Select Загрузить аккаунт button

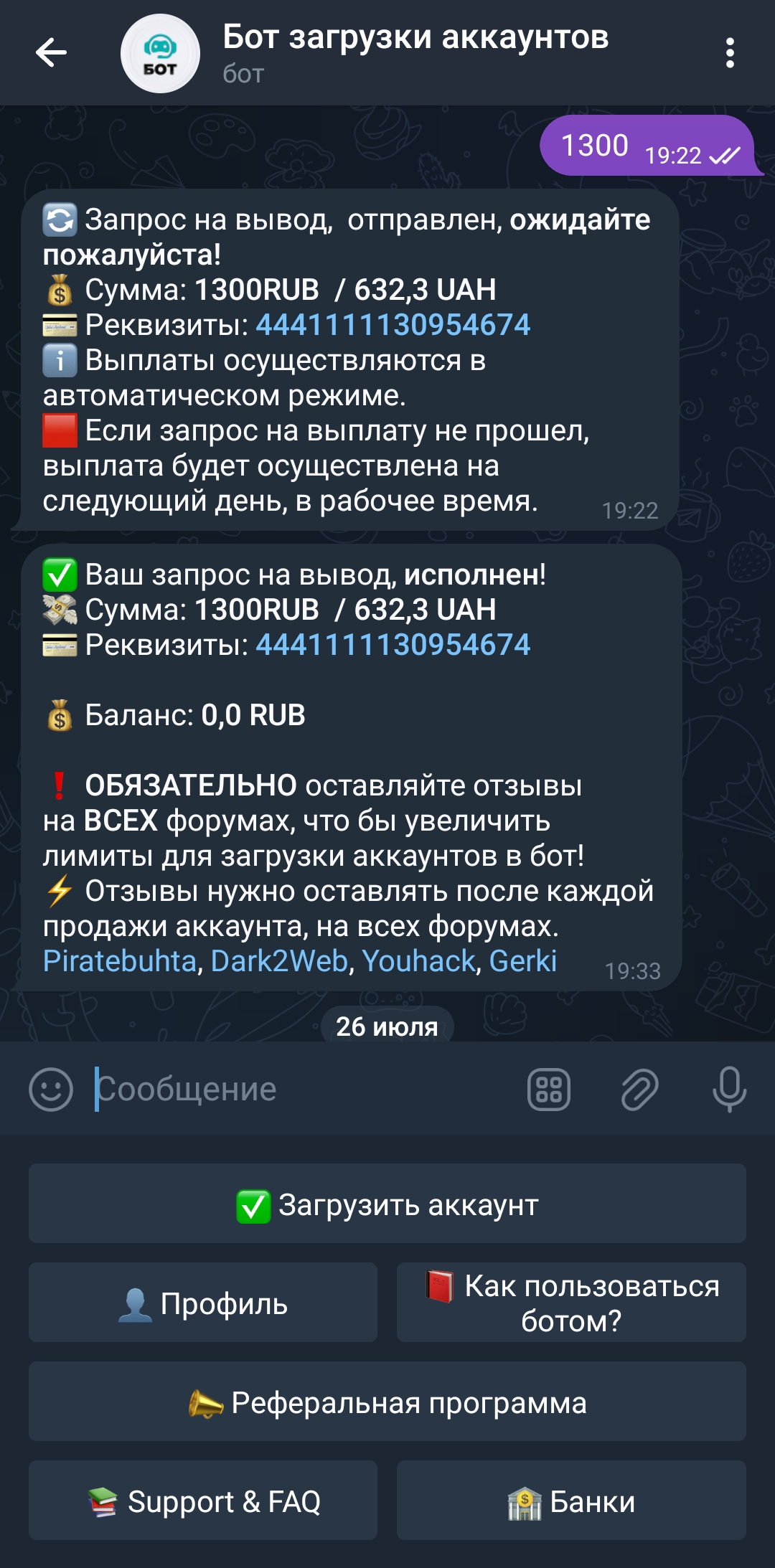point(387,1204)
